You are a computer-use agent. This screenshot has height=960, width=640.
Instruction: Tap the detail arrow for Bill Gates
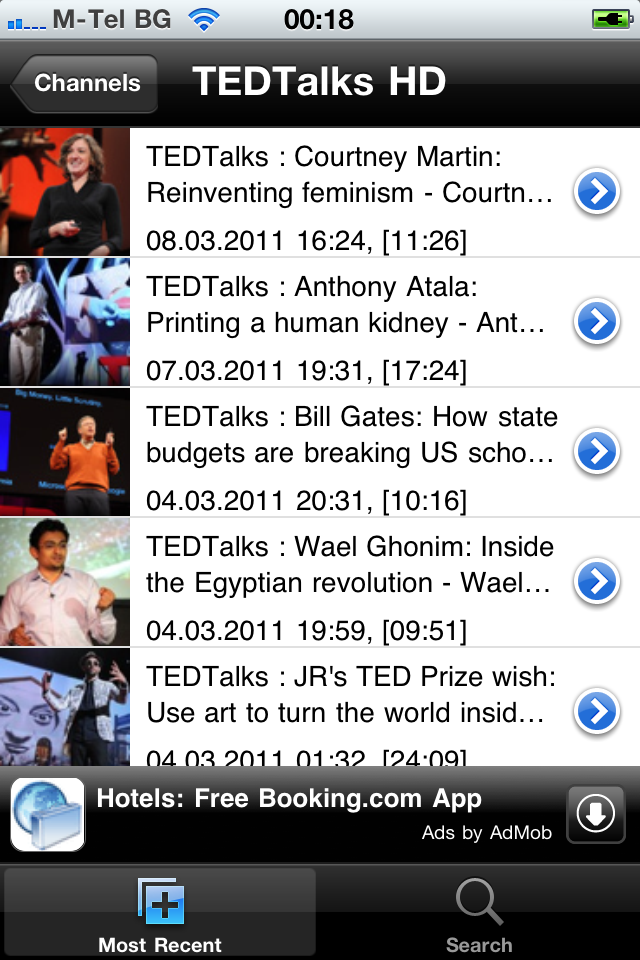point(597,452)
